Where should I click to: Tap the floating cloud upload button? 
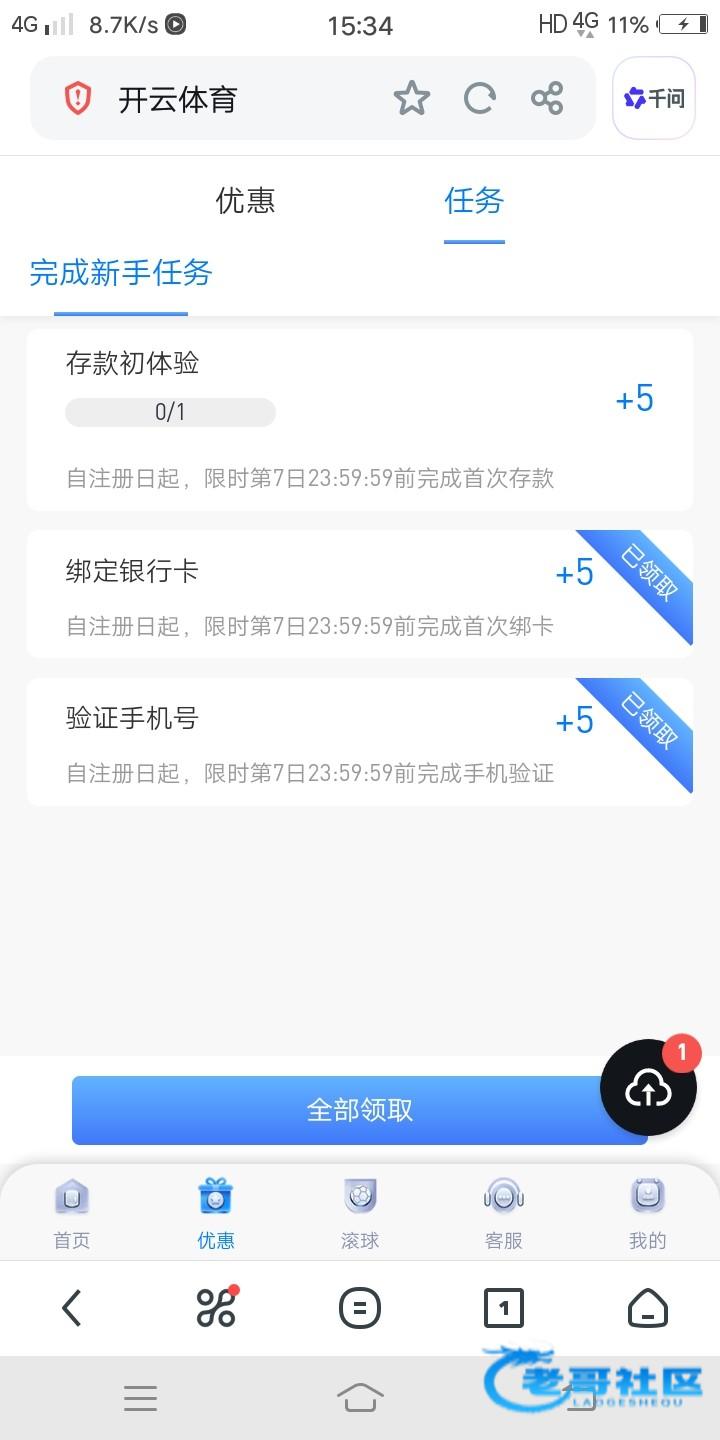point(648,1090)
